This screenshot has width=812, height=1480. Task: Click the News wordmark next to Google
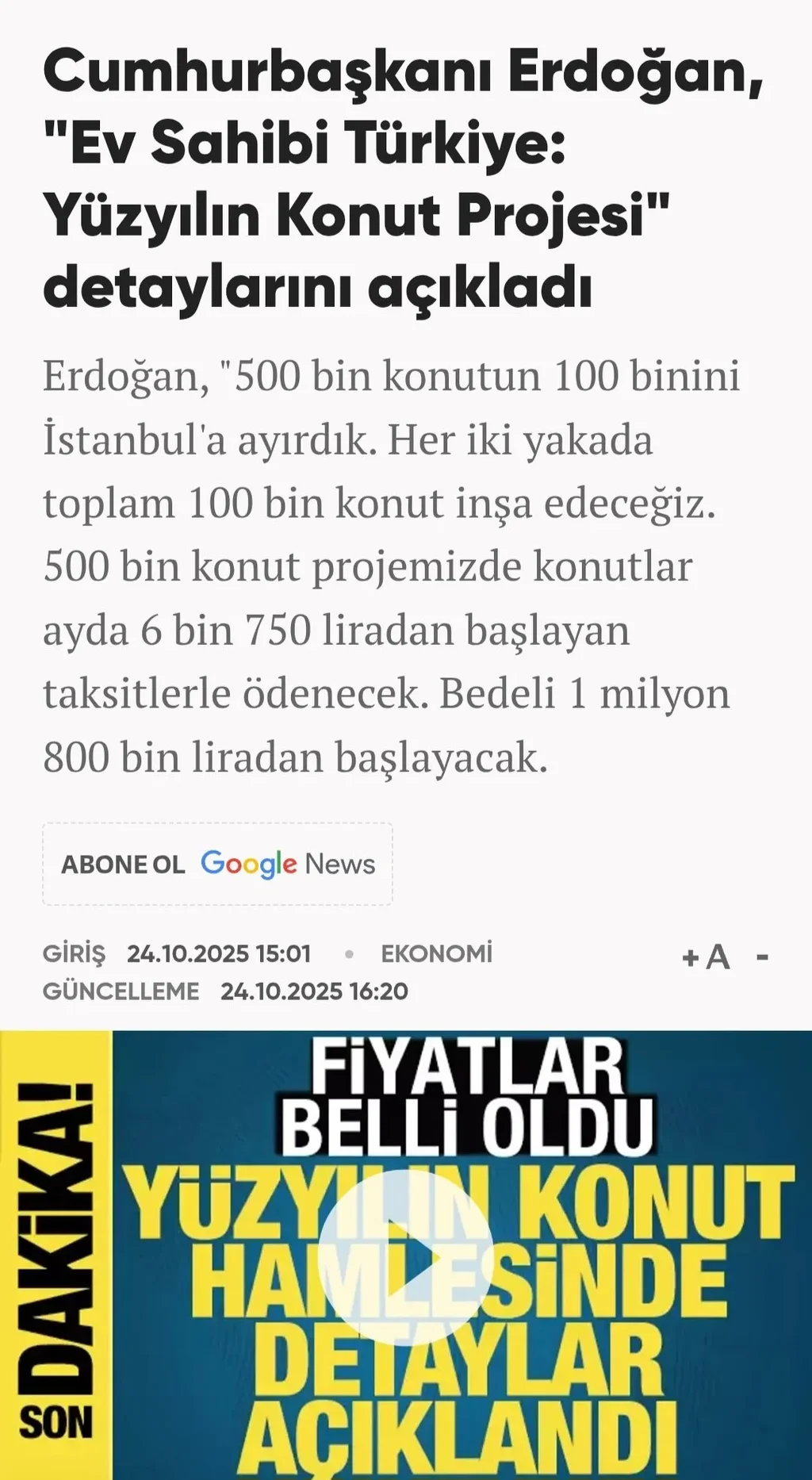pos(341,865)
